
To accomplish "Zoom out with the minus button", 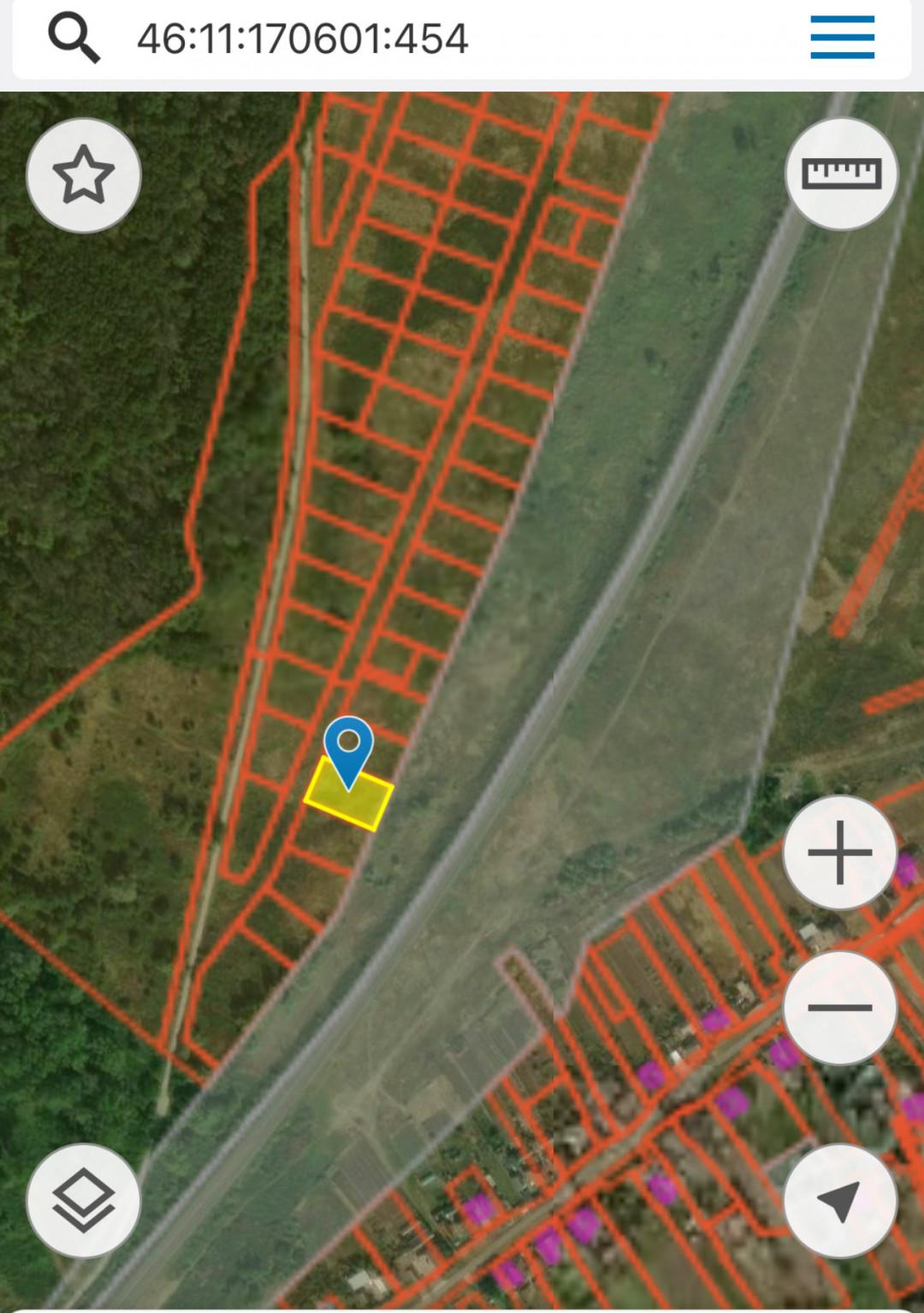I will (x=839, y=1008).
